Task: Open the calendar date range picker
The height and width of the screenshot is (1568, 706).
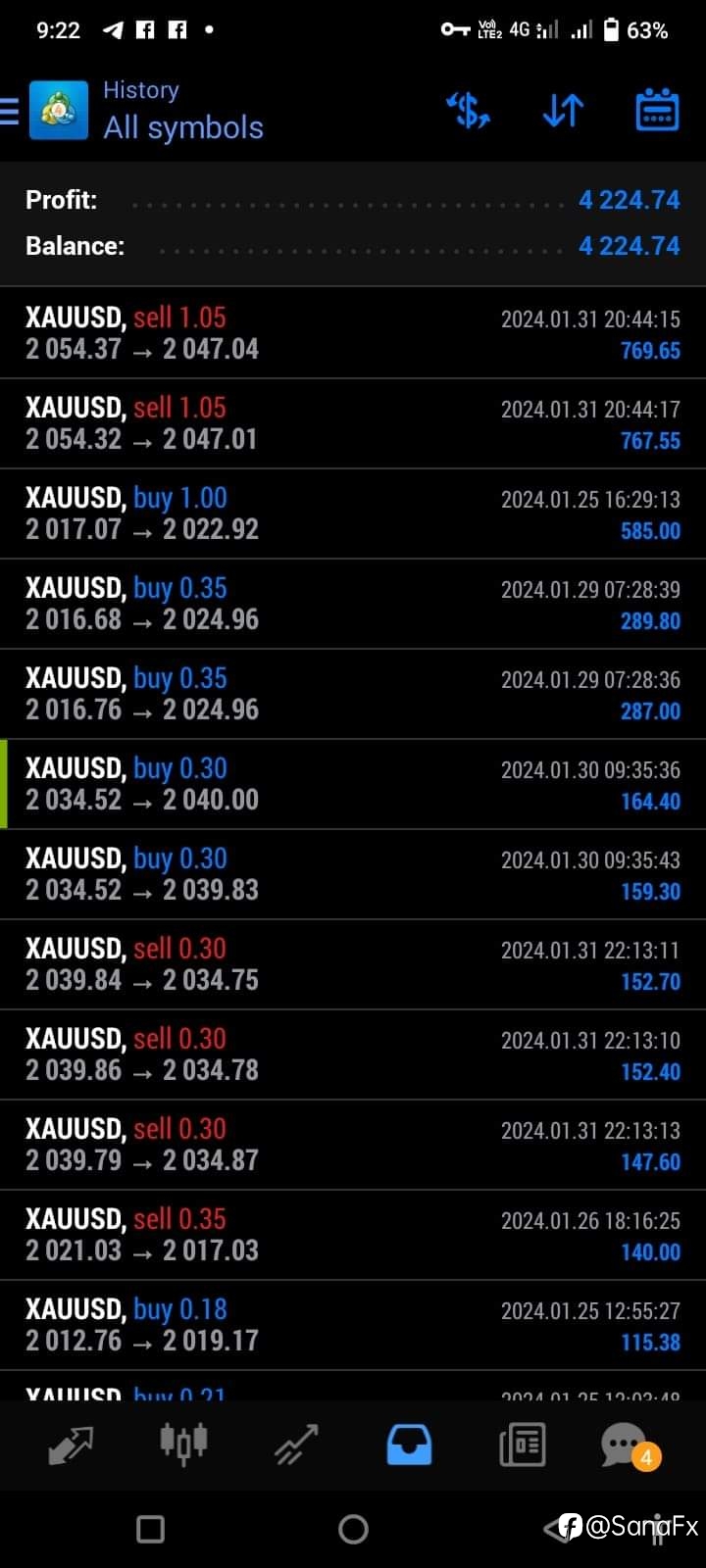Action: (x=657, y=110)
